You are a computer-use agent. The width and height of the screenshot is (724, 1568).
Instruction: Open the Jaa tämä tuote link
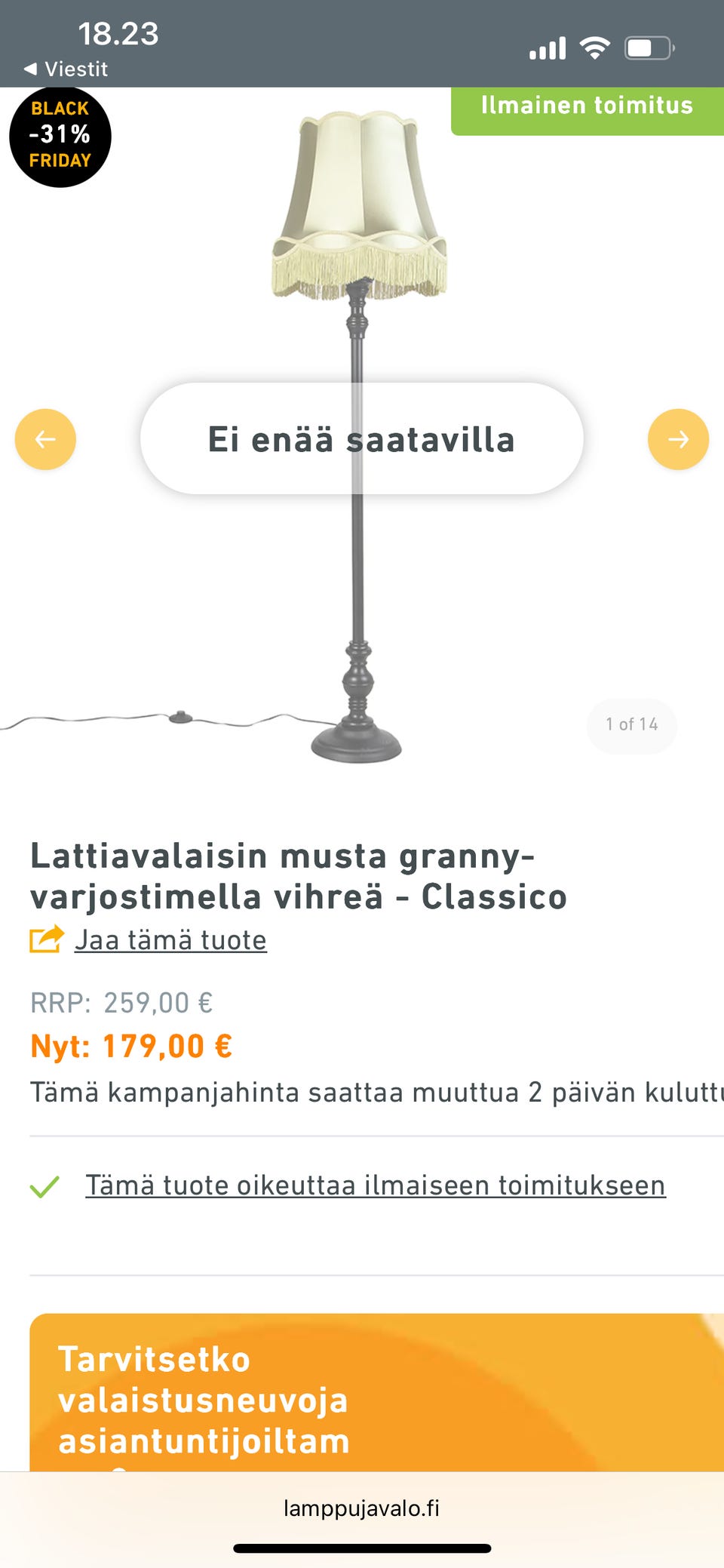[x=170, y=939]
